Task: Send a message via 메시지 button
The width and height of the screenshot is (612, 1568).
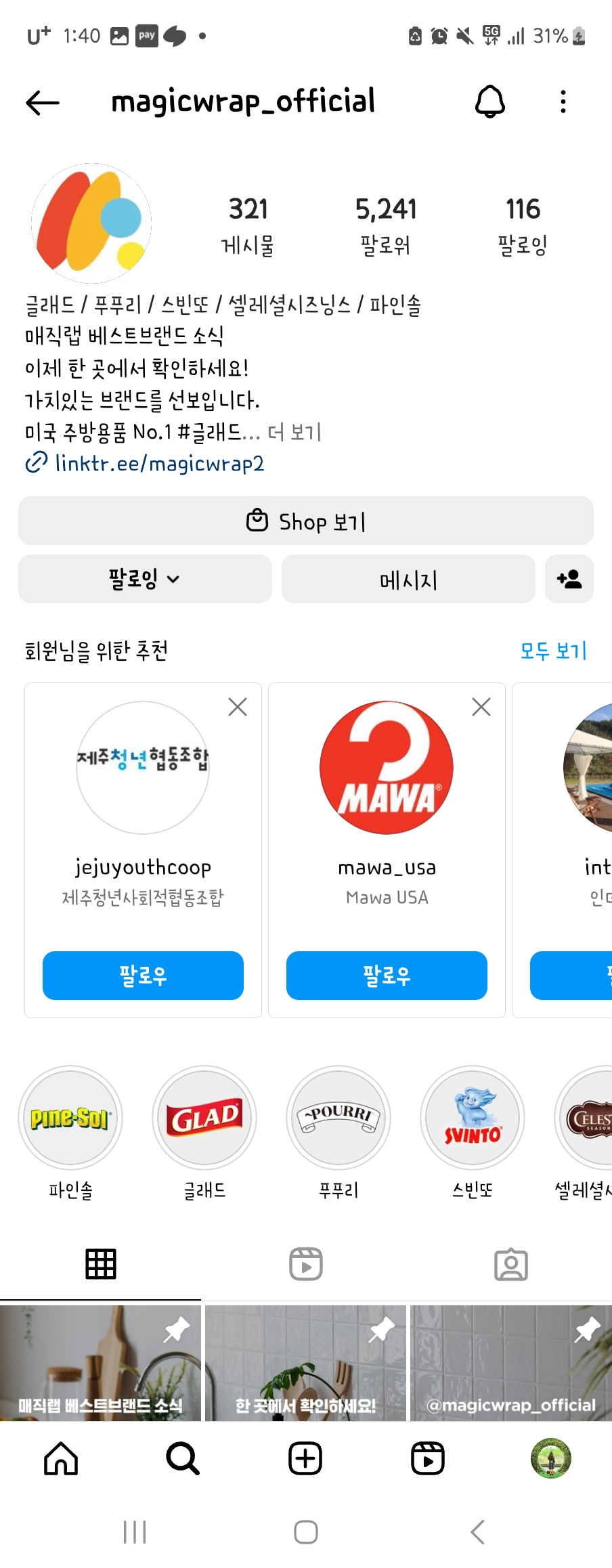Action: click(408, 579)
